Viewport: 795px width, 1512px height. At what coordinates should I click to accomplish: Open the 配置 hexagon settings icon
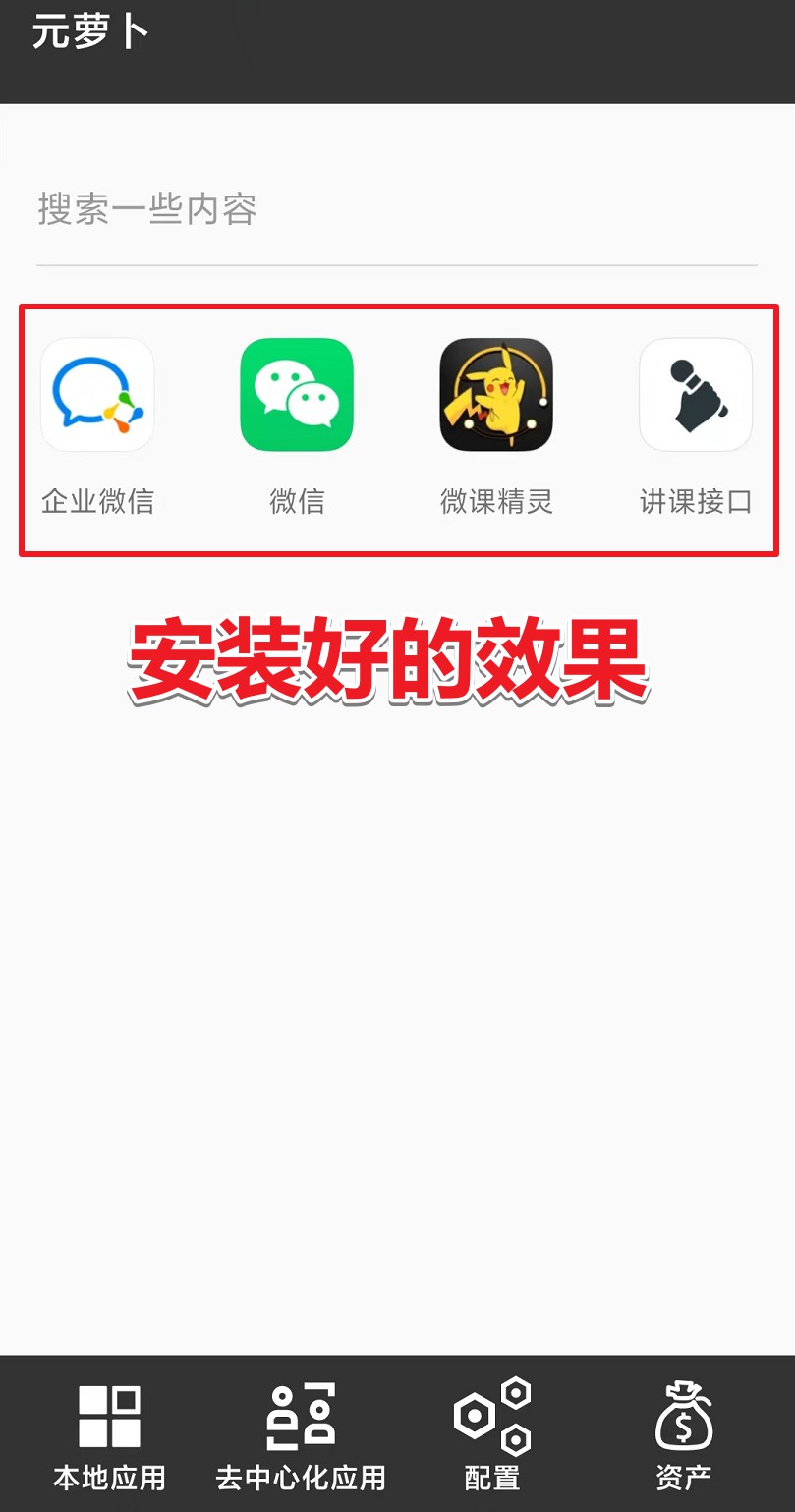[x=490, y=1417]
